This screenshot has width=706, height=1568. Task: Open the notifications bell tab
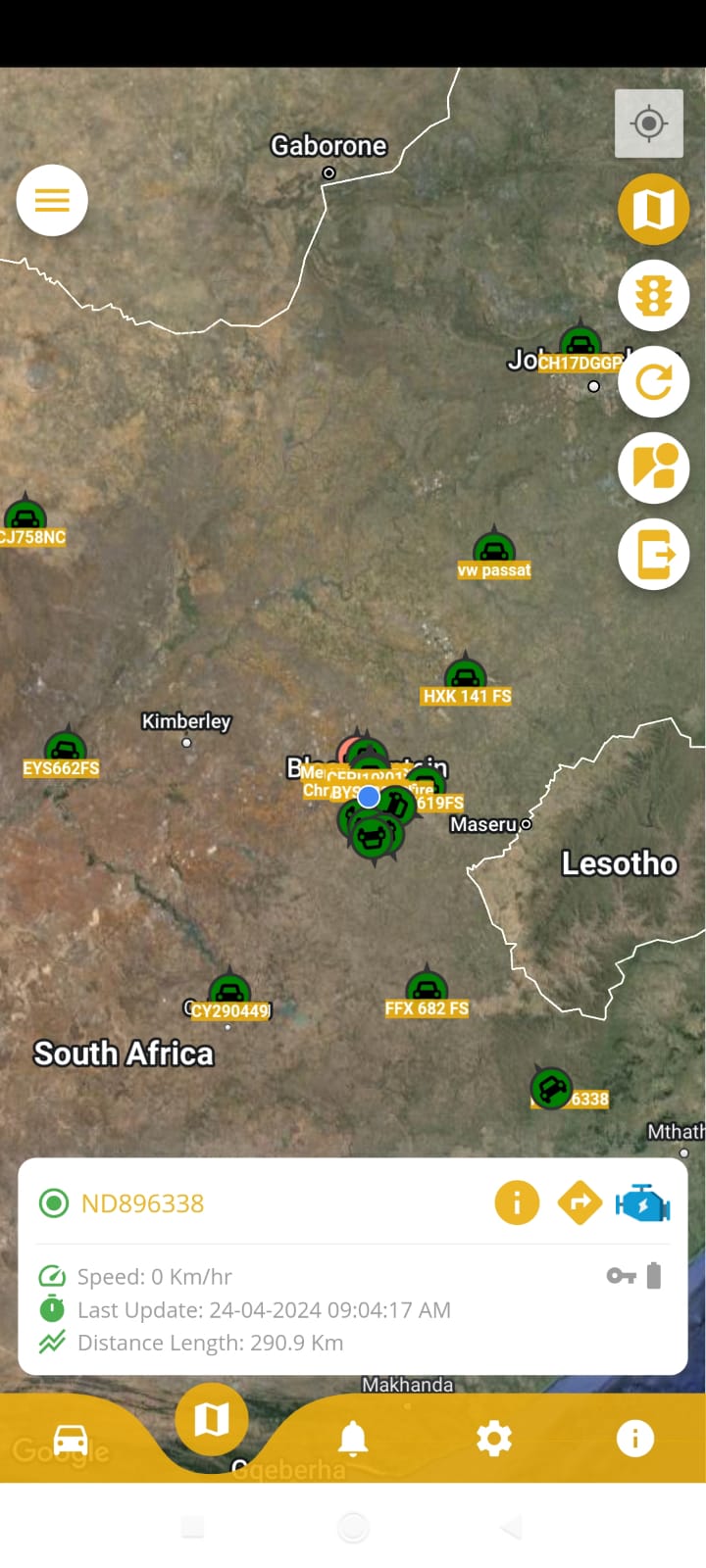point(353,1439)
